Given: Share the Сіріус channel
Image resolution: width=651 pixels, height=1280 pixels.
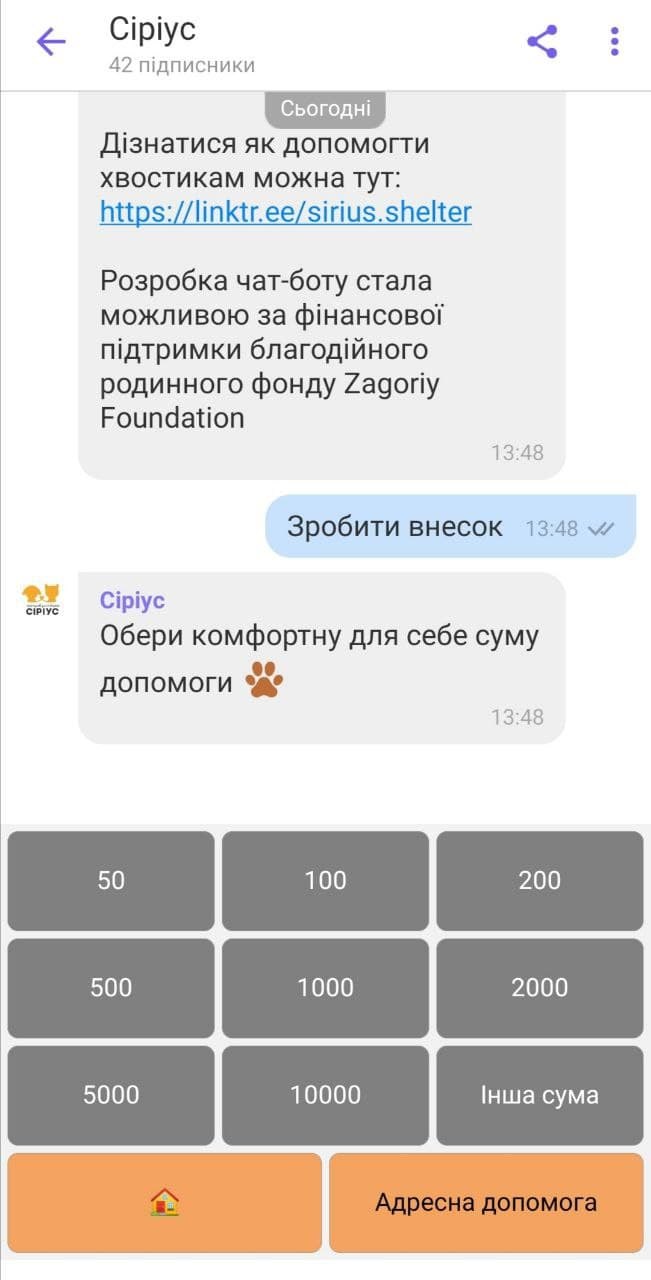Looking at the screenshot, I should [542, 41].
